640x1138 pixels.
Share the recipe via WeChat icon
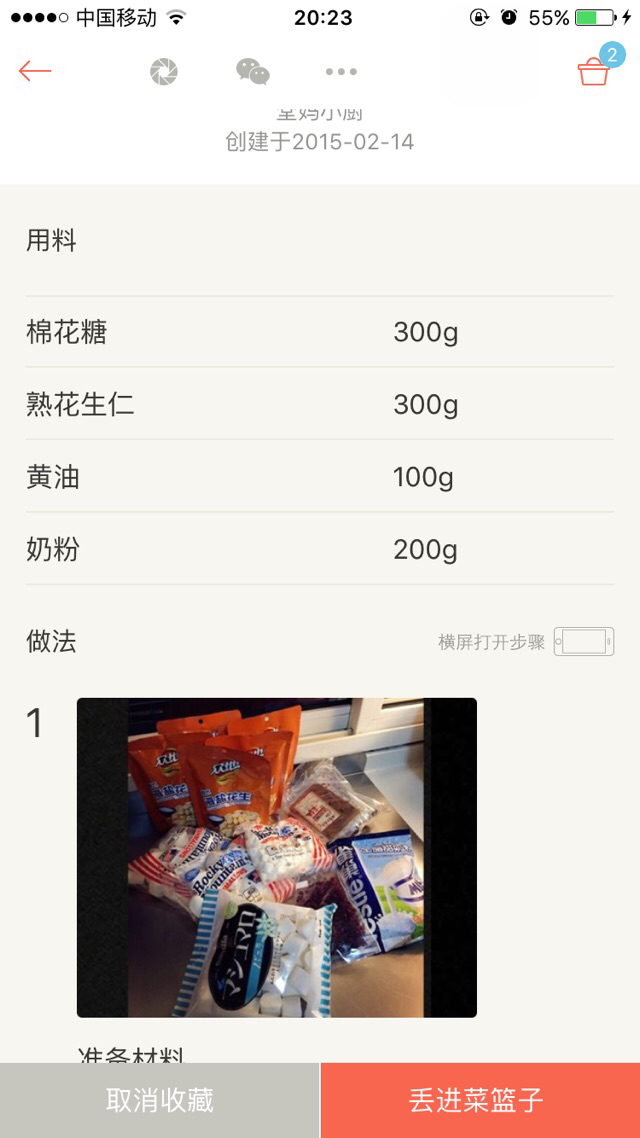click(253, 71)
